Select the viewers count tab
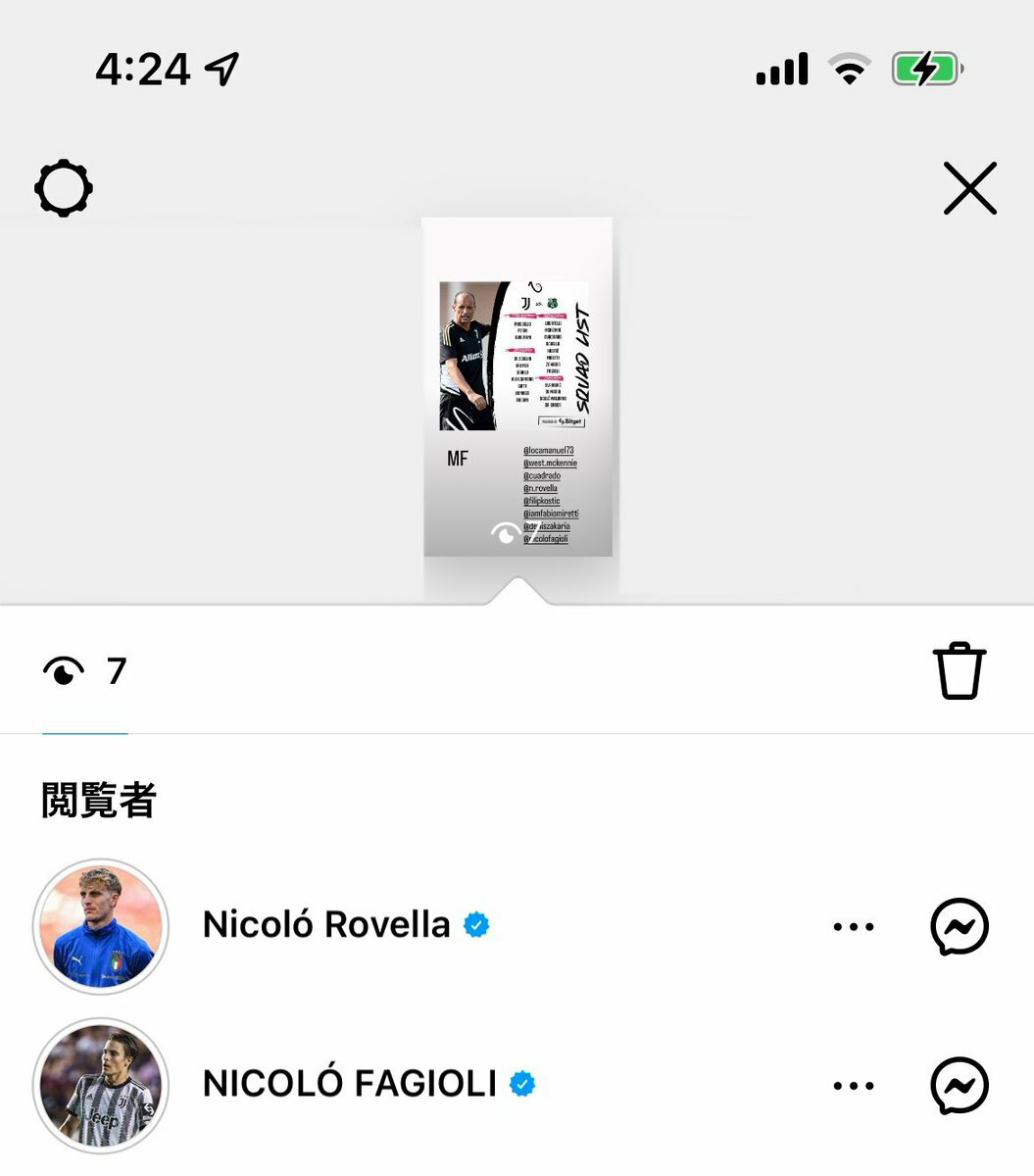Image resolution: width=1034 pixels, height=1176 pixels. (85, 672)
